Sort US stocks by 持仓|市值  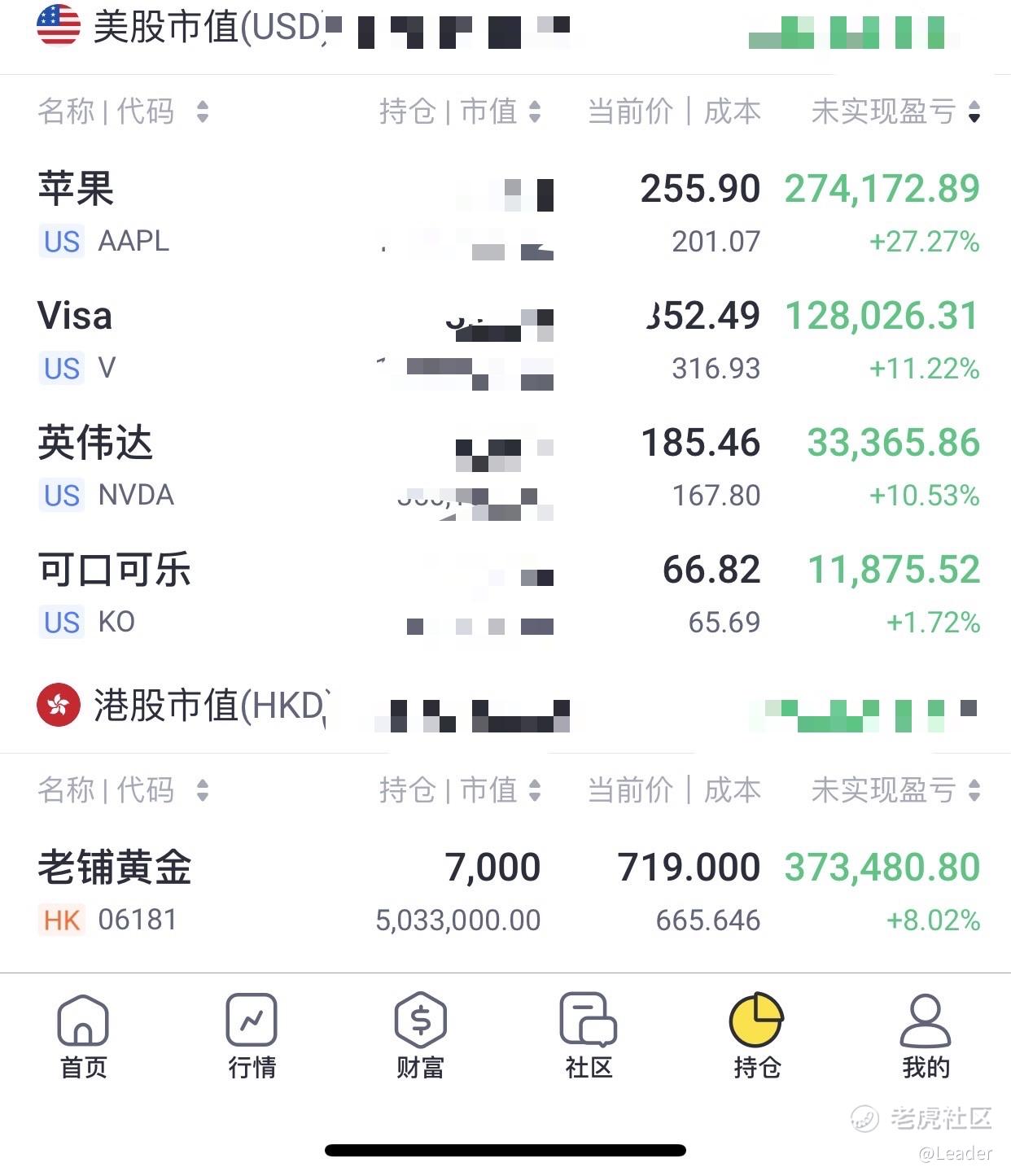pyautogui.click(x=460, y=111)
